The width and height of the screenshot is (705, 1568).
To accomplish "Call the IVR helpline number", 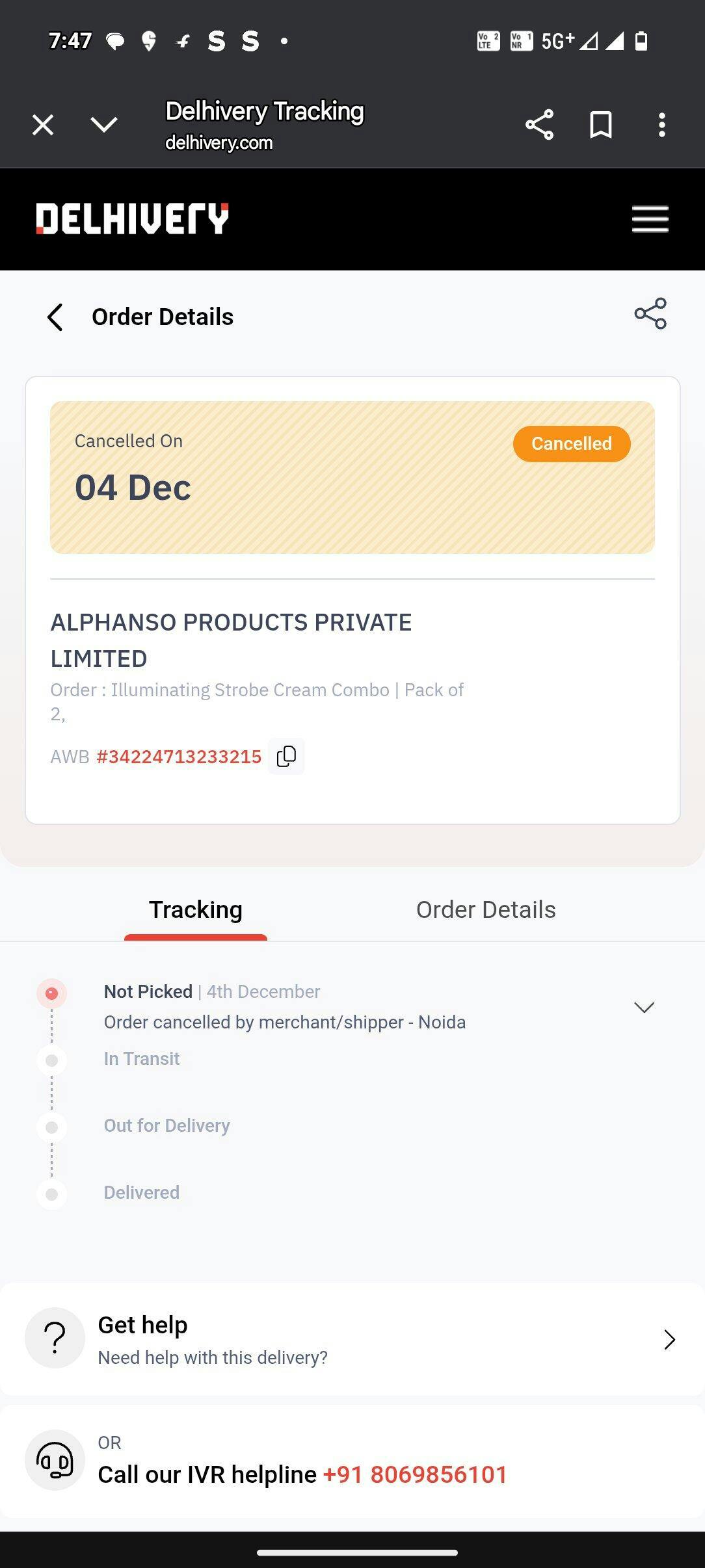I will tap(415, 1475).
